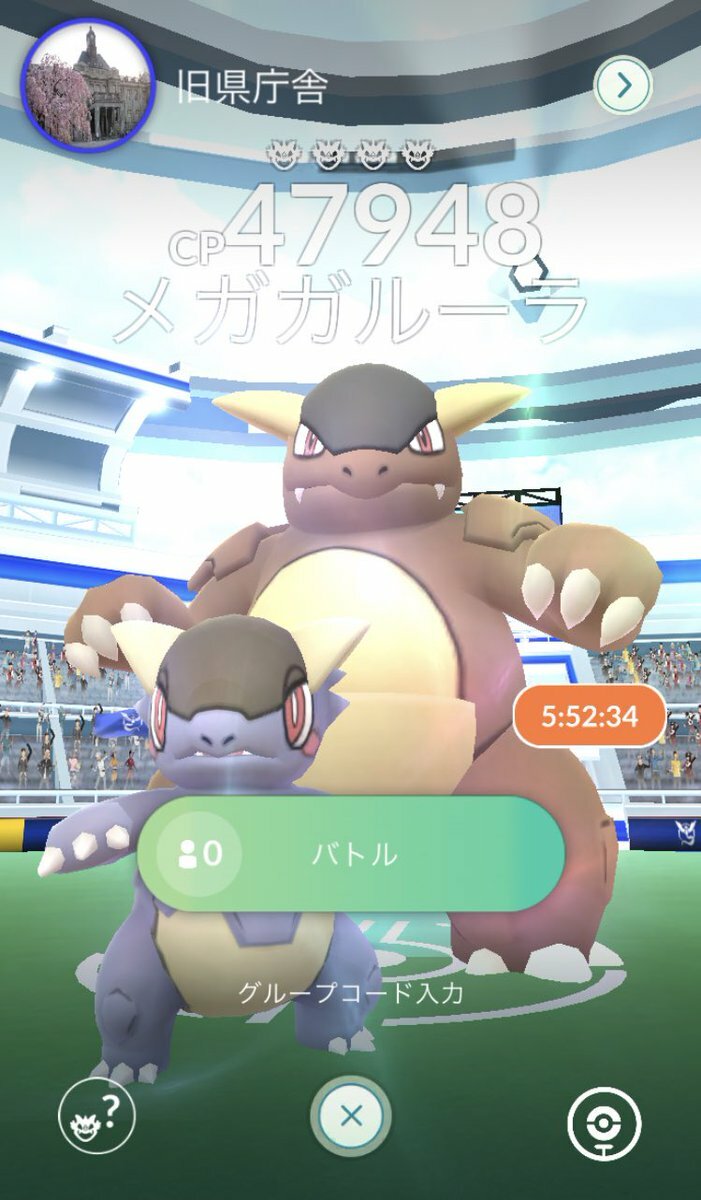Close the raid lobby screen
This screenshot has height=1200, width=701.
(351, 1116)
